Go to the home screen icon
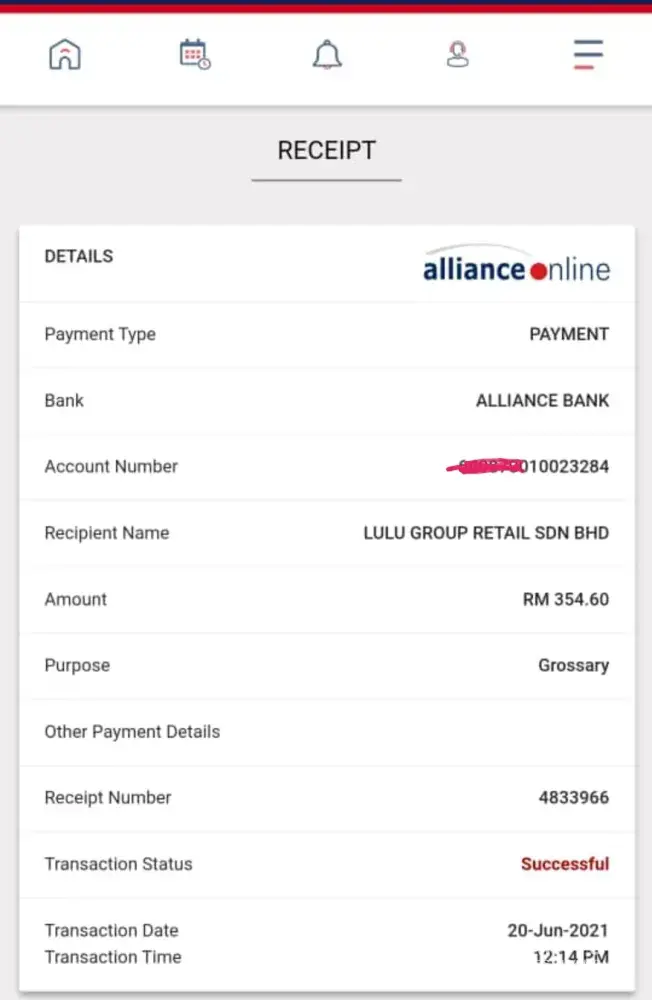Screen dimensions: 652x1000 tap(65, 54)
